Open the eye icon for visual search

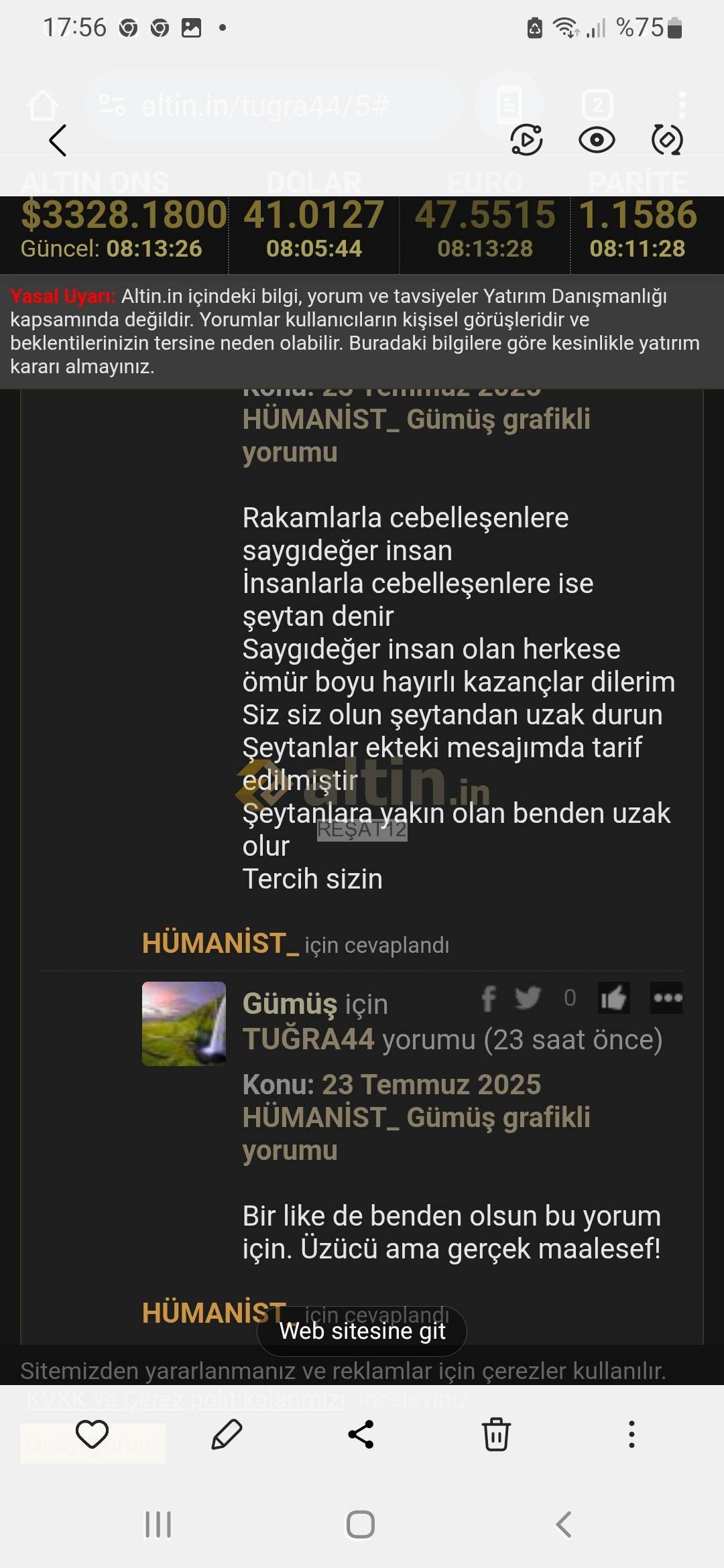[597, 140]
